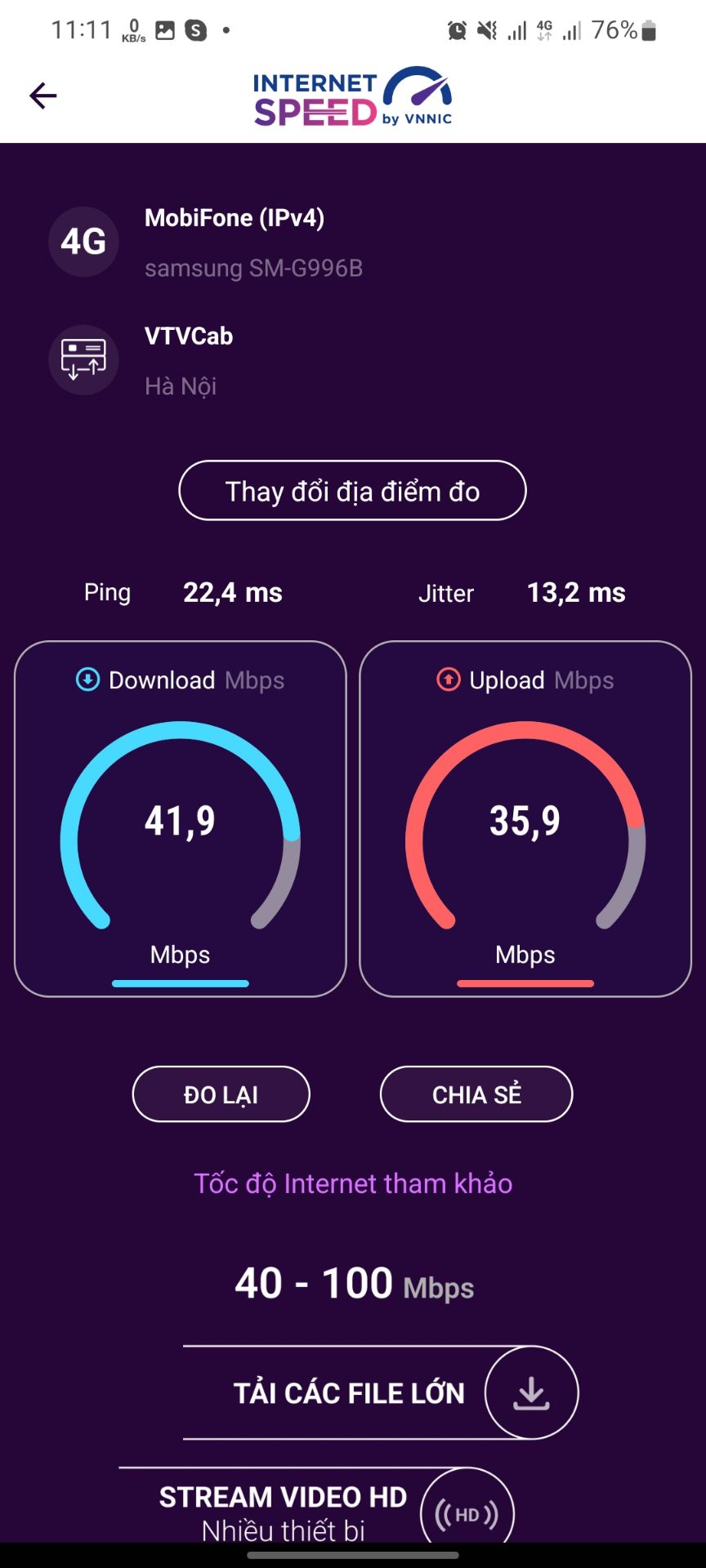The width and height of the screenshot is (706, 1568).
Task: Open the Thay đổi địa điểm đo option
Action: tap(352, 491)
